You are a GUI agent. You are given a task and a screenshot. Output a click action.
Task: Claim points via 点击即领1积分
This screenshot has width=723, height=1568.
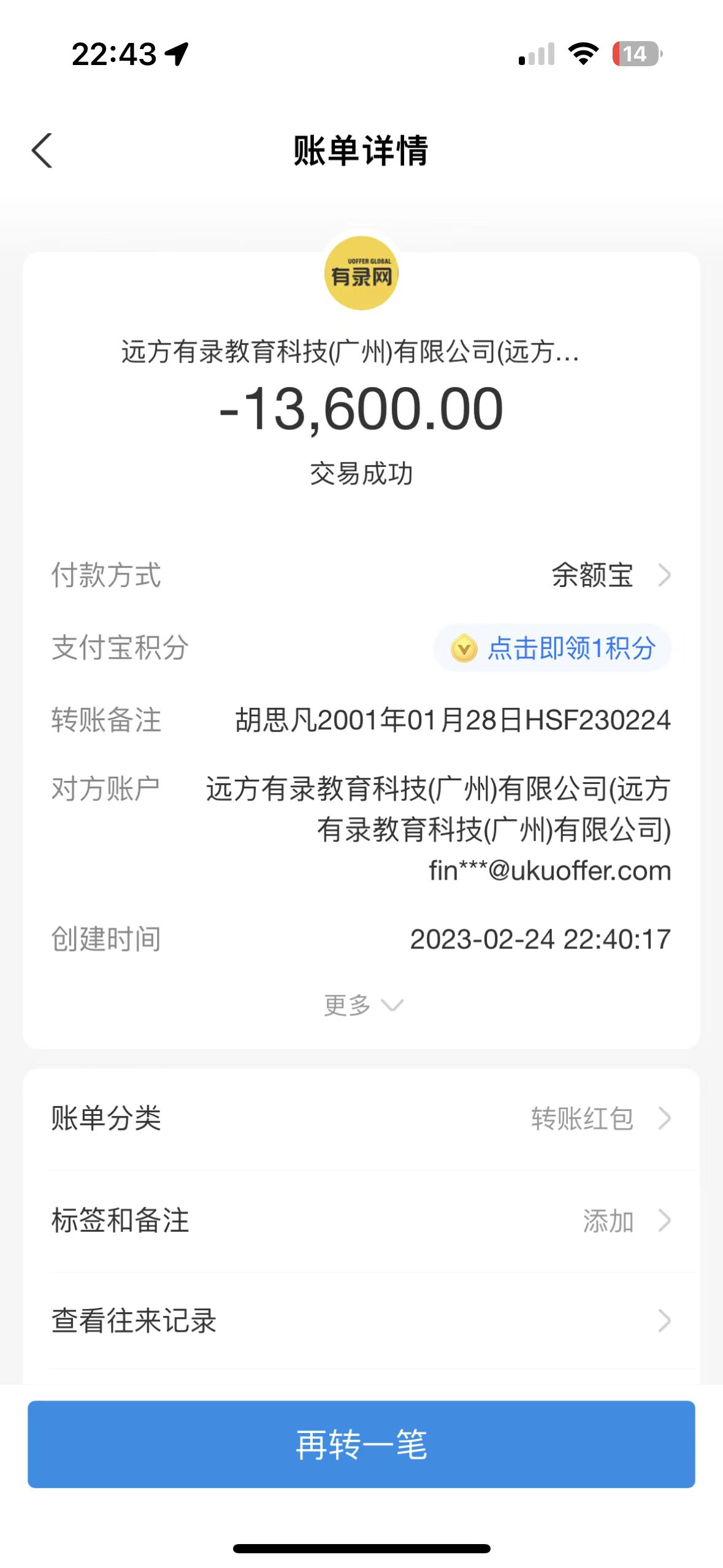[553, 648]
